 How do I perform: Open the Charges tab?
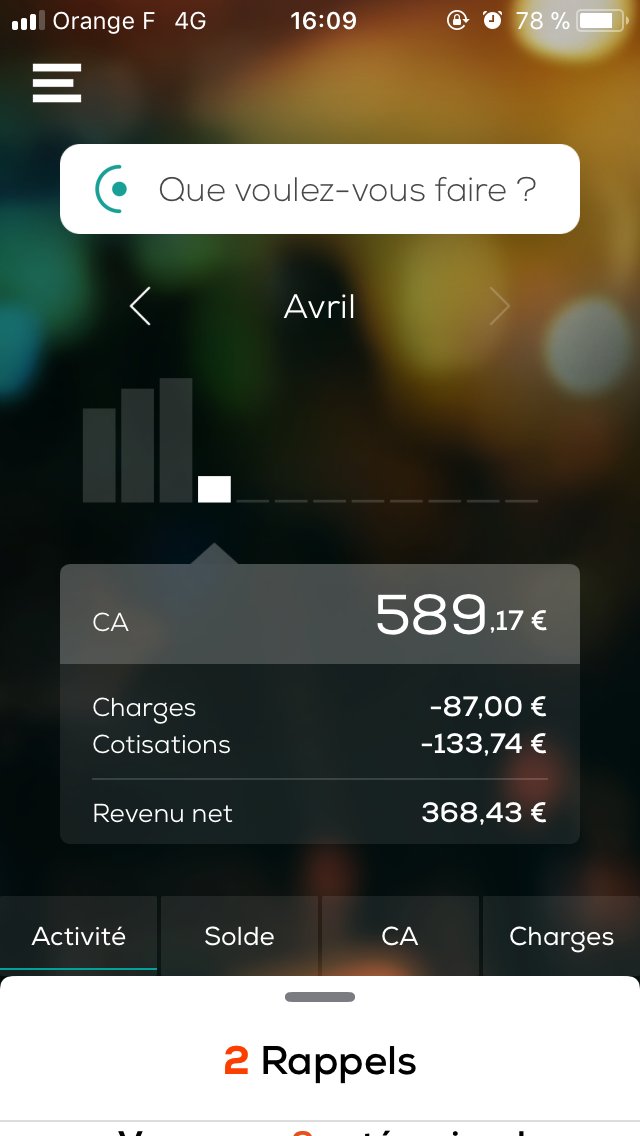562,936
